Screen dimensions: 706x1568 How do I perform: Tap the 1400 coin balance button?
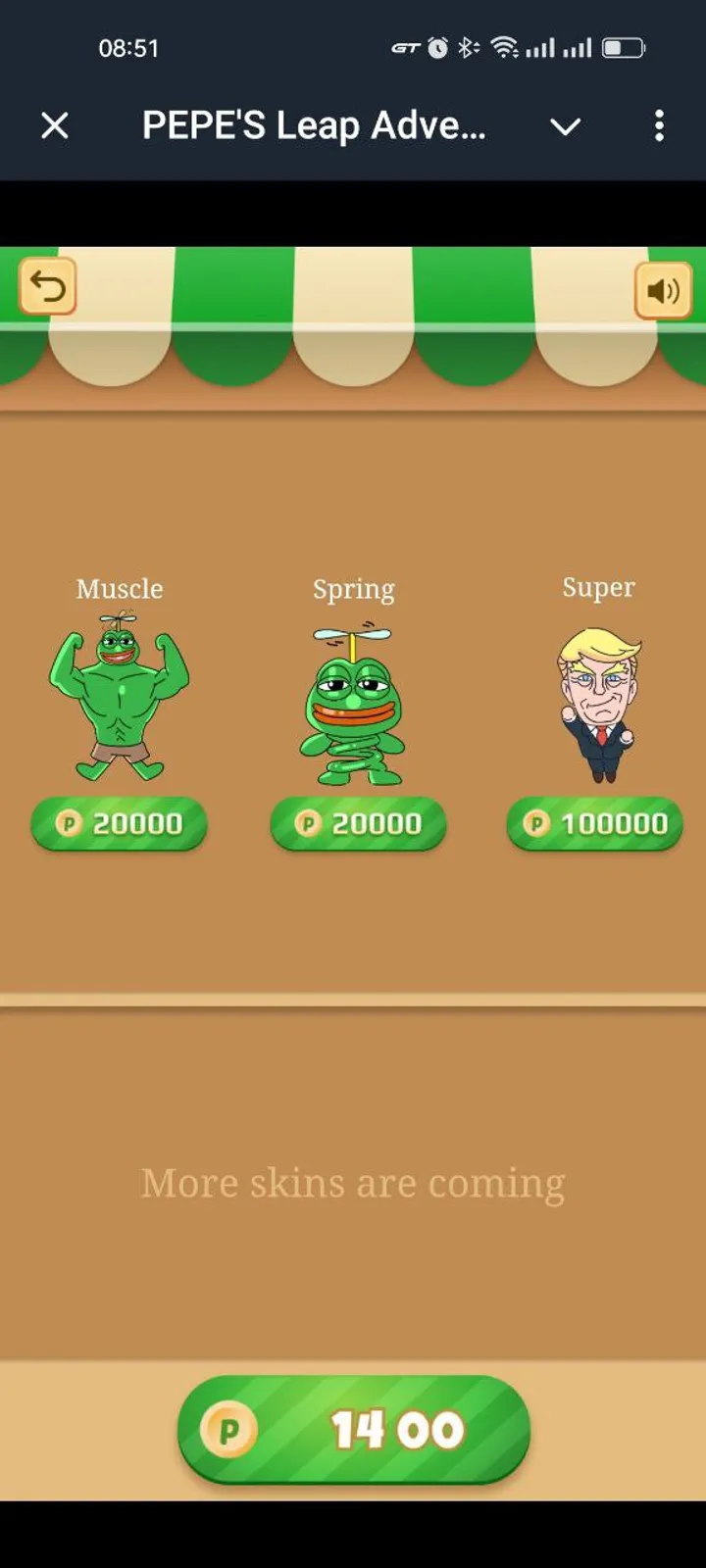(353, 1430)
